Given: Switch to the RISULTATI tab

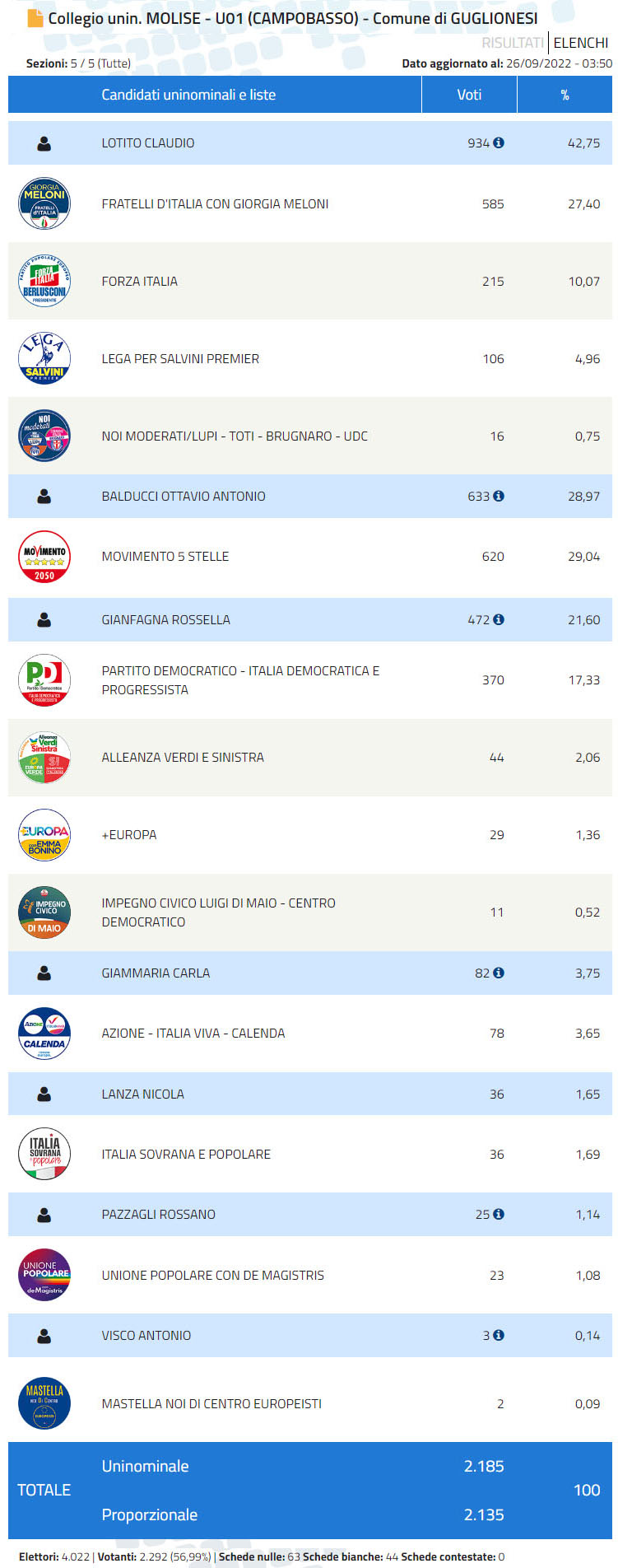Looking at the screenshot, I should (512, 43).
